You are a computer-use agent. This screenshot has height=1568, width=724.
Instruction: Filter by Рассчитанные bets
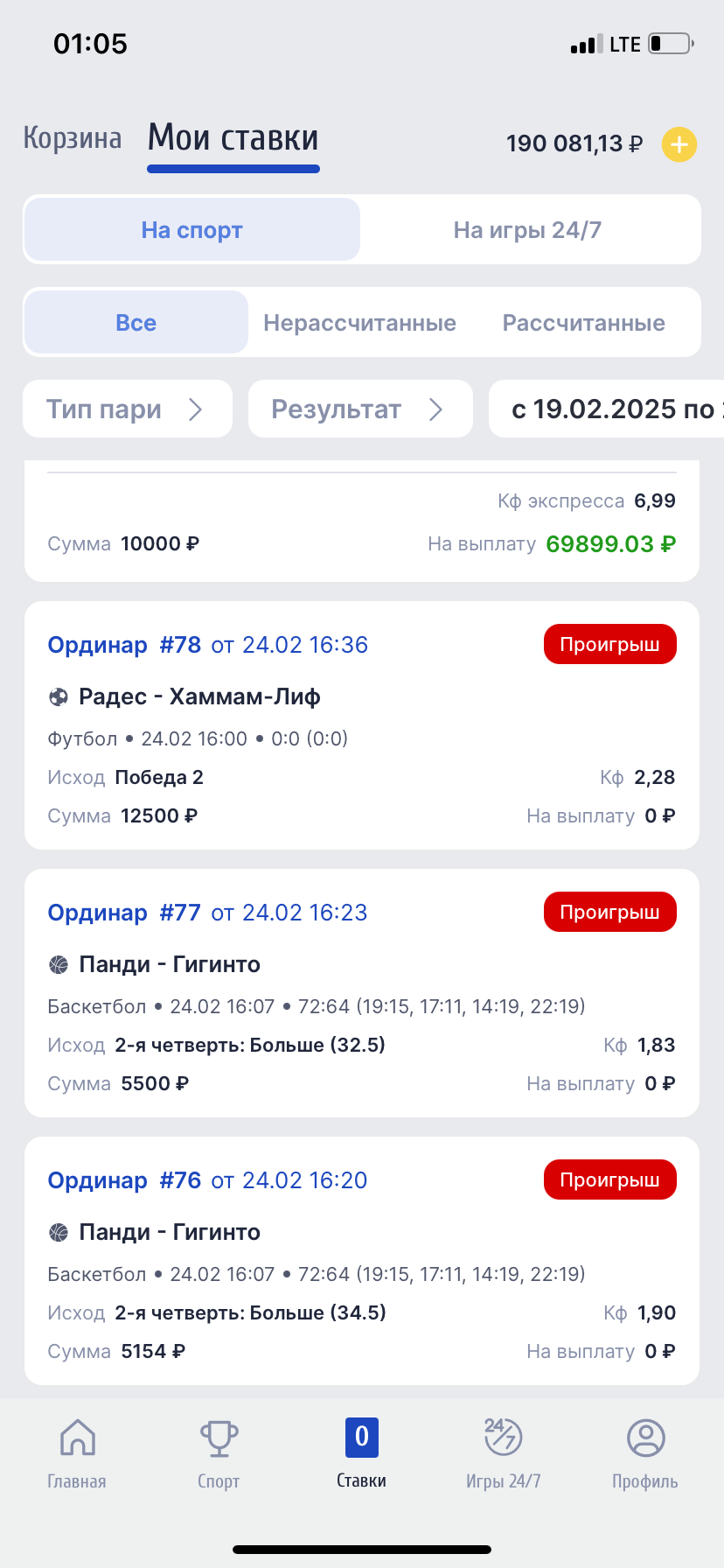[x=584, y=323]
